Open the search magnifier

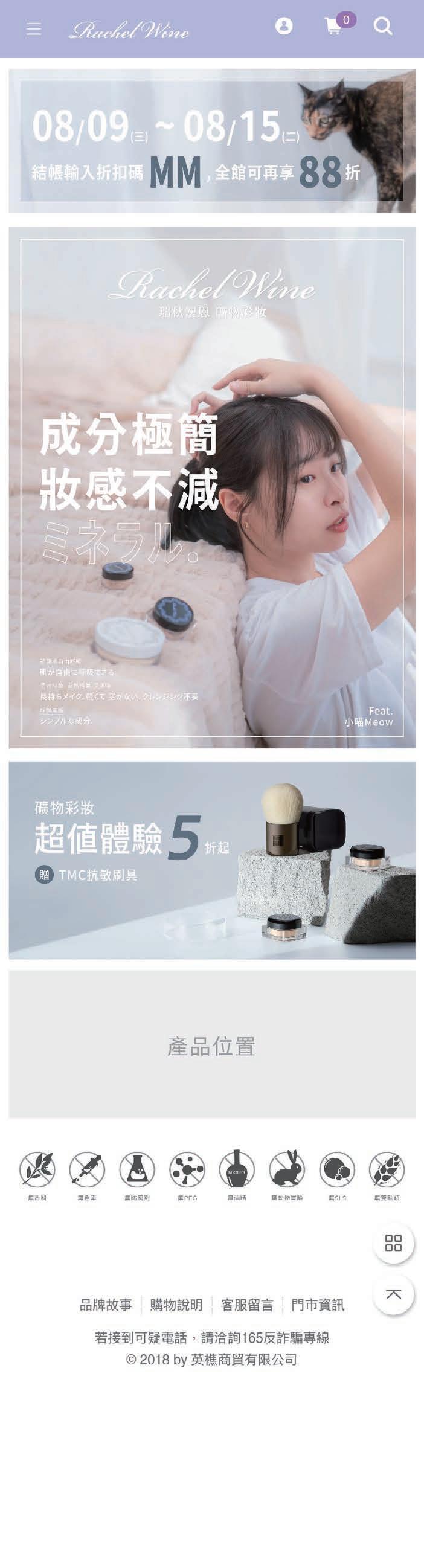383,26
